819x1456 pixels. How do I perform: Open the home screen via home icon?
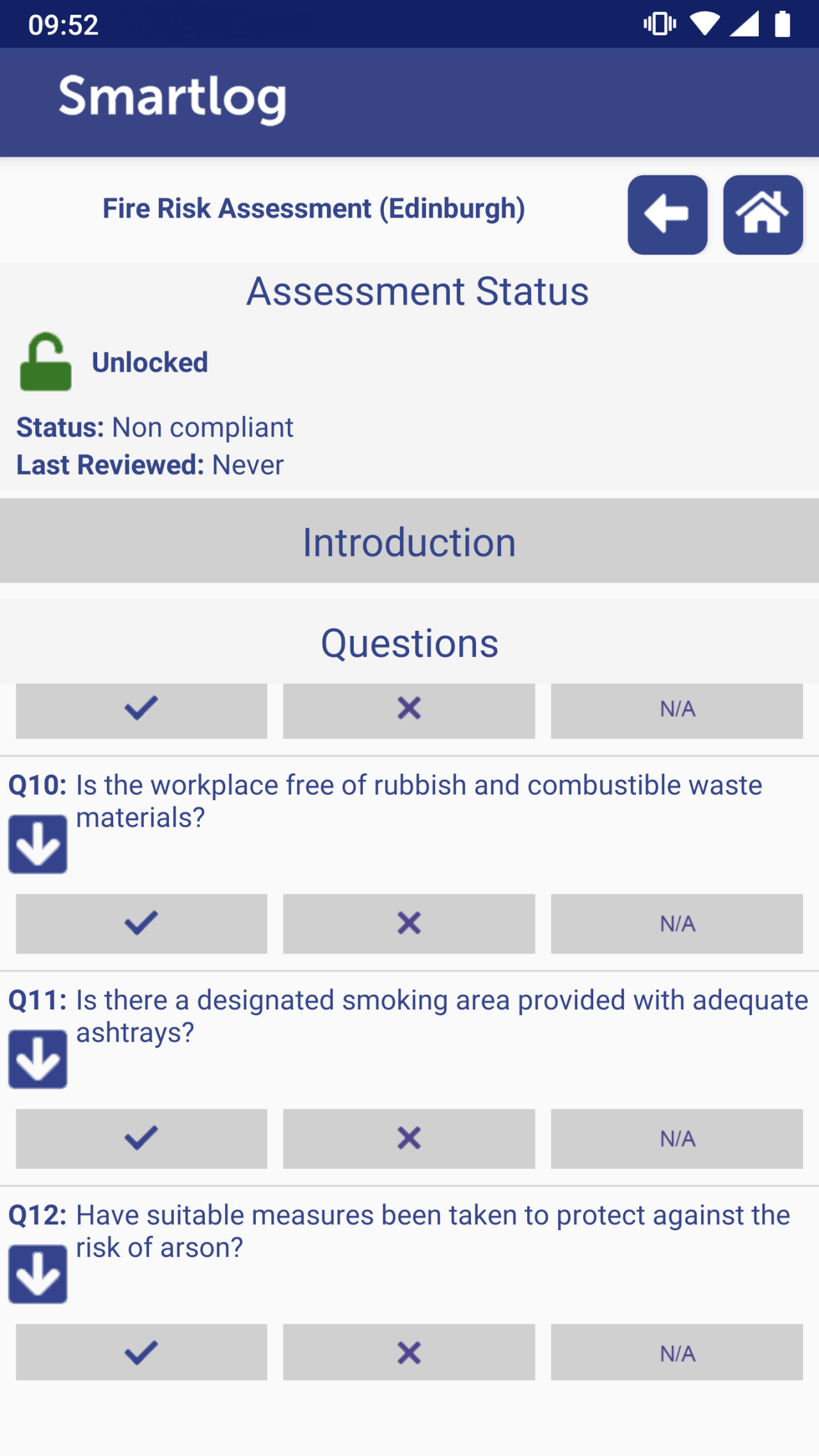(x=763, y=214)
